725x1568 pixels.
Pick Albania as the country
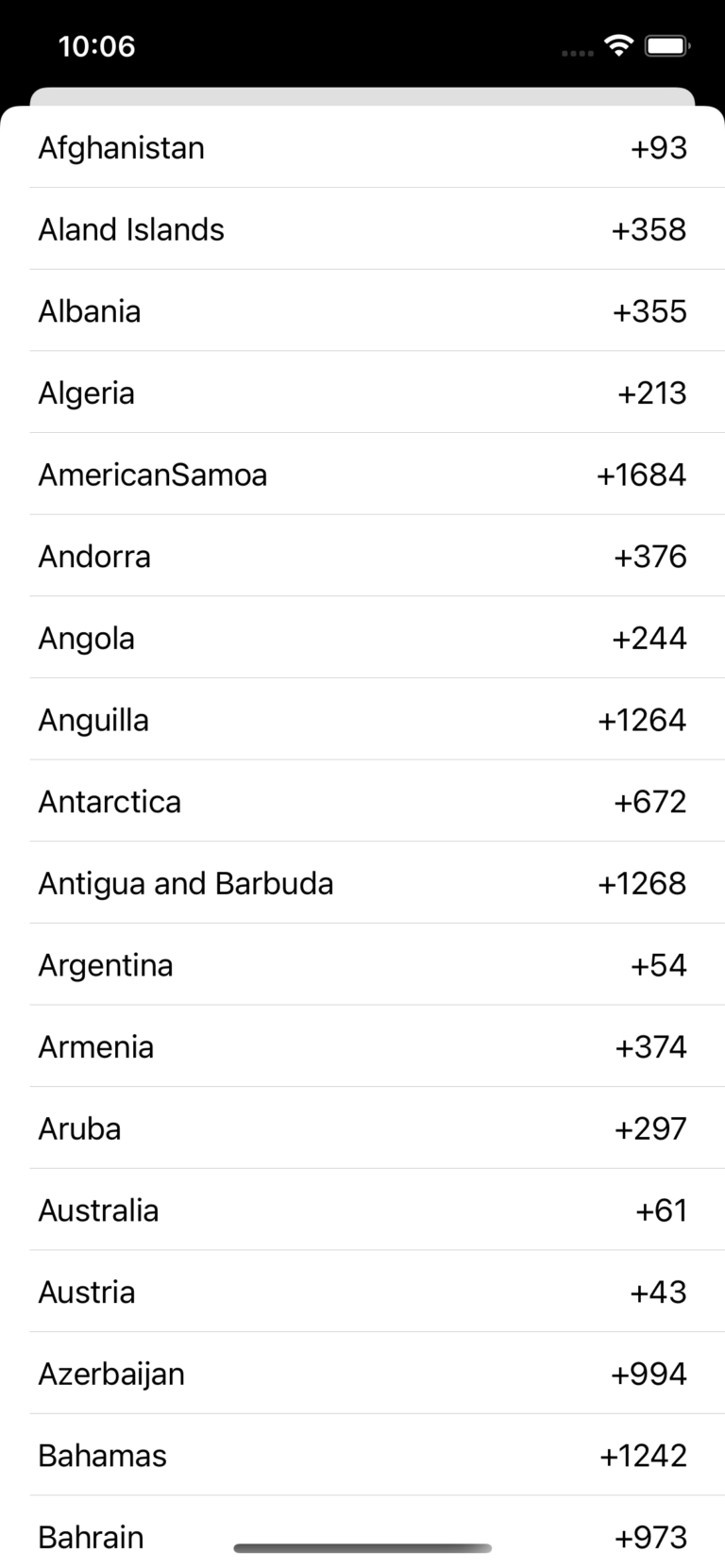(362, 311)
